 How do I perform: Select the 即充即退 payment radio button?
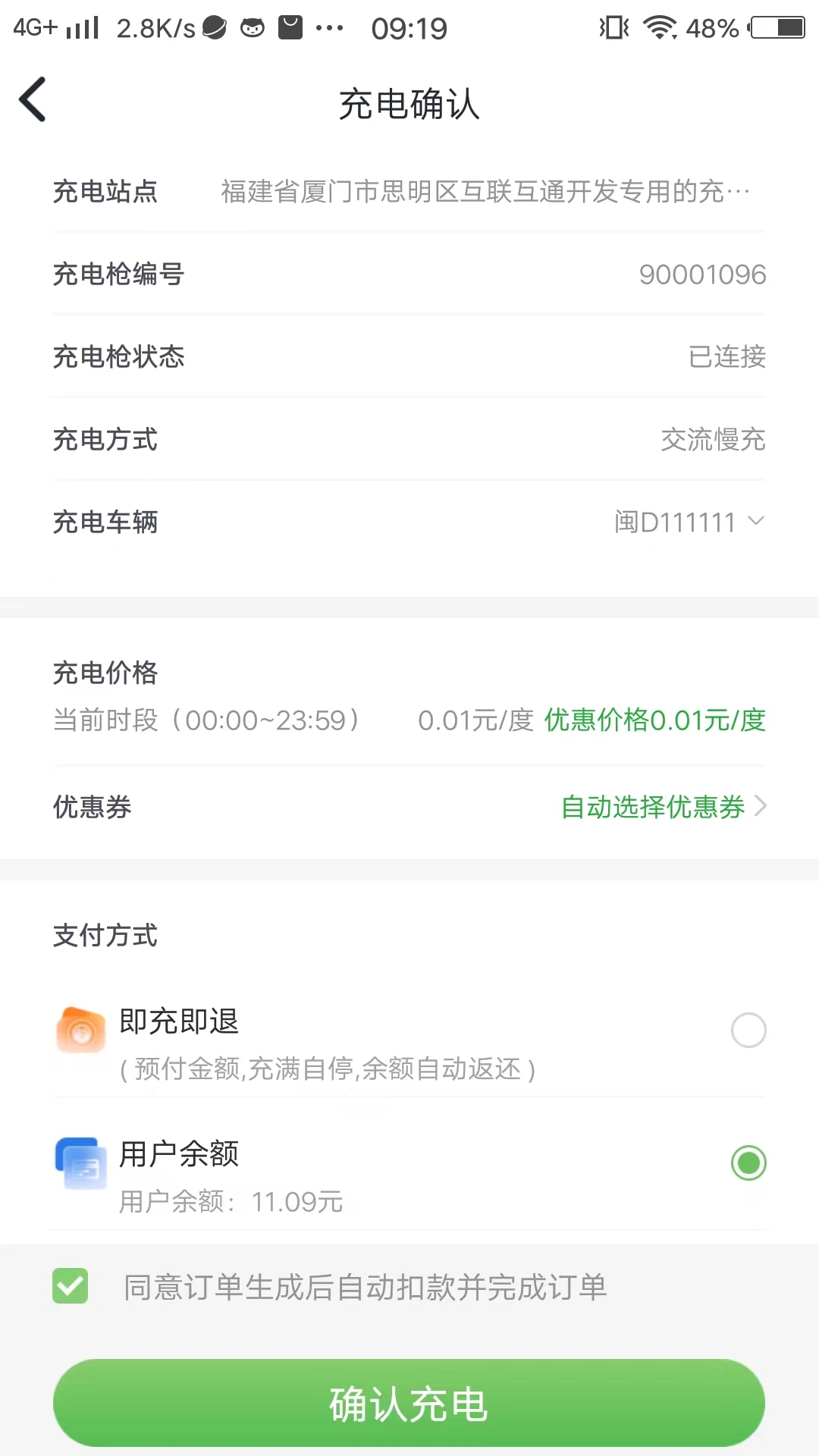click(x=748, y=1031)
